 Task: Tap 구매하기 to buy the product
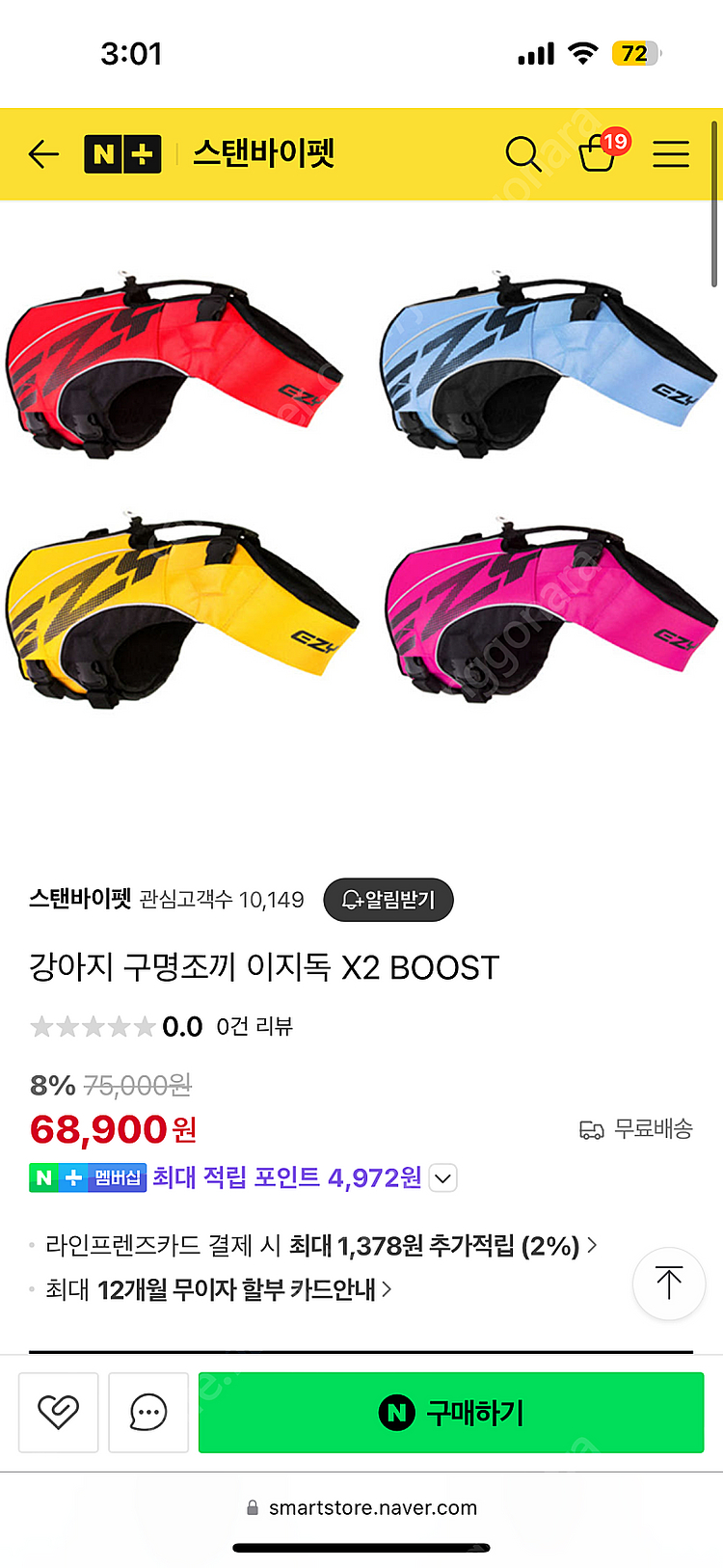(x=451, y=1413)
